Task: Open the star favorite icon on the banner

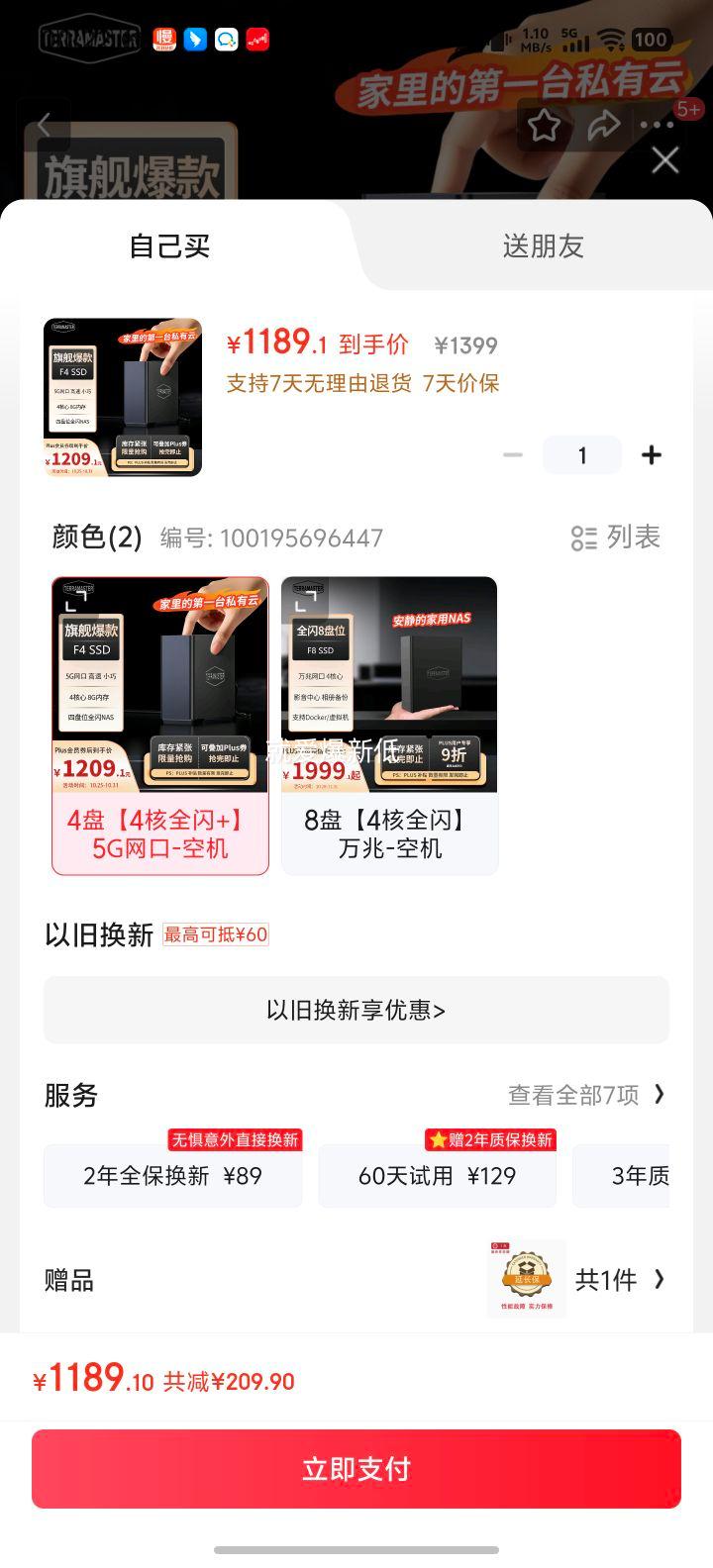Action: tap(544, 125)
